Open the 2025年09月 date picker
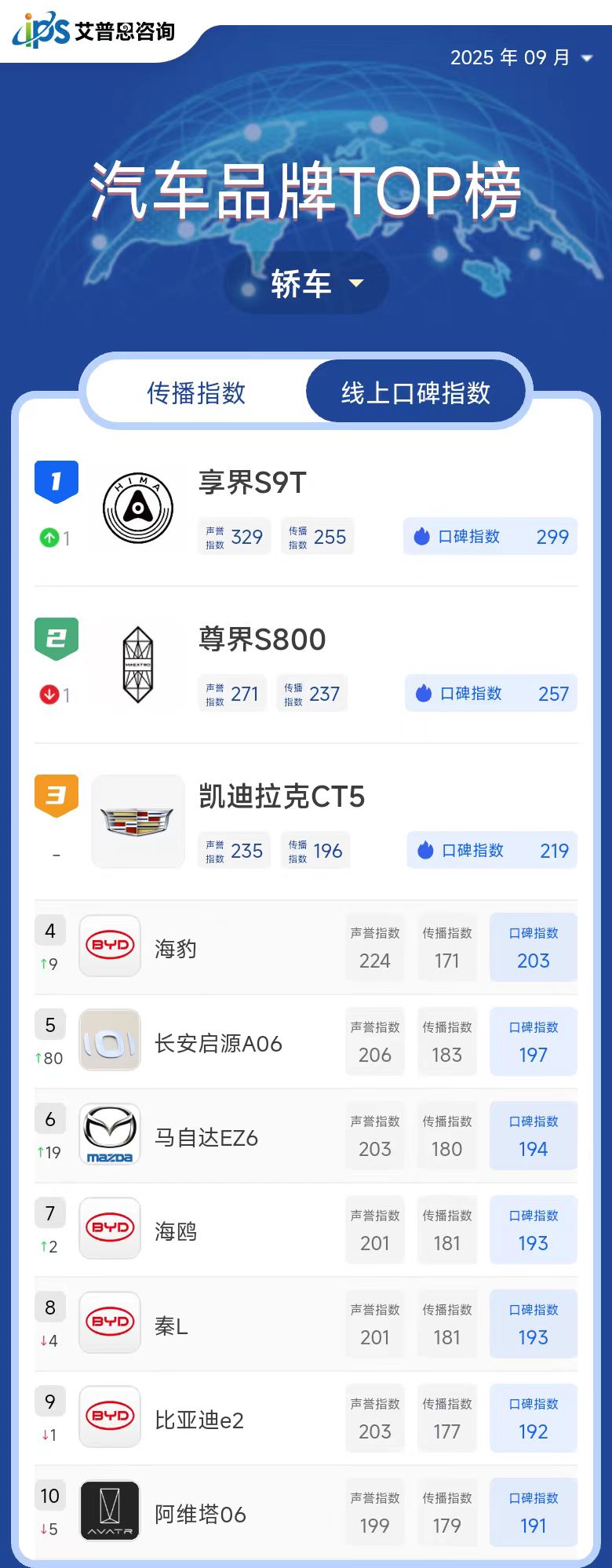 [520, 57]
